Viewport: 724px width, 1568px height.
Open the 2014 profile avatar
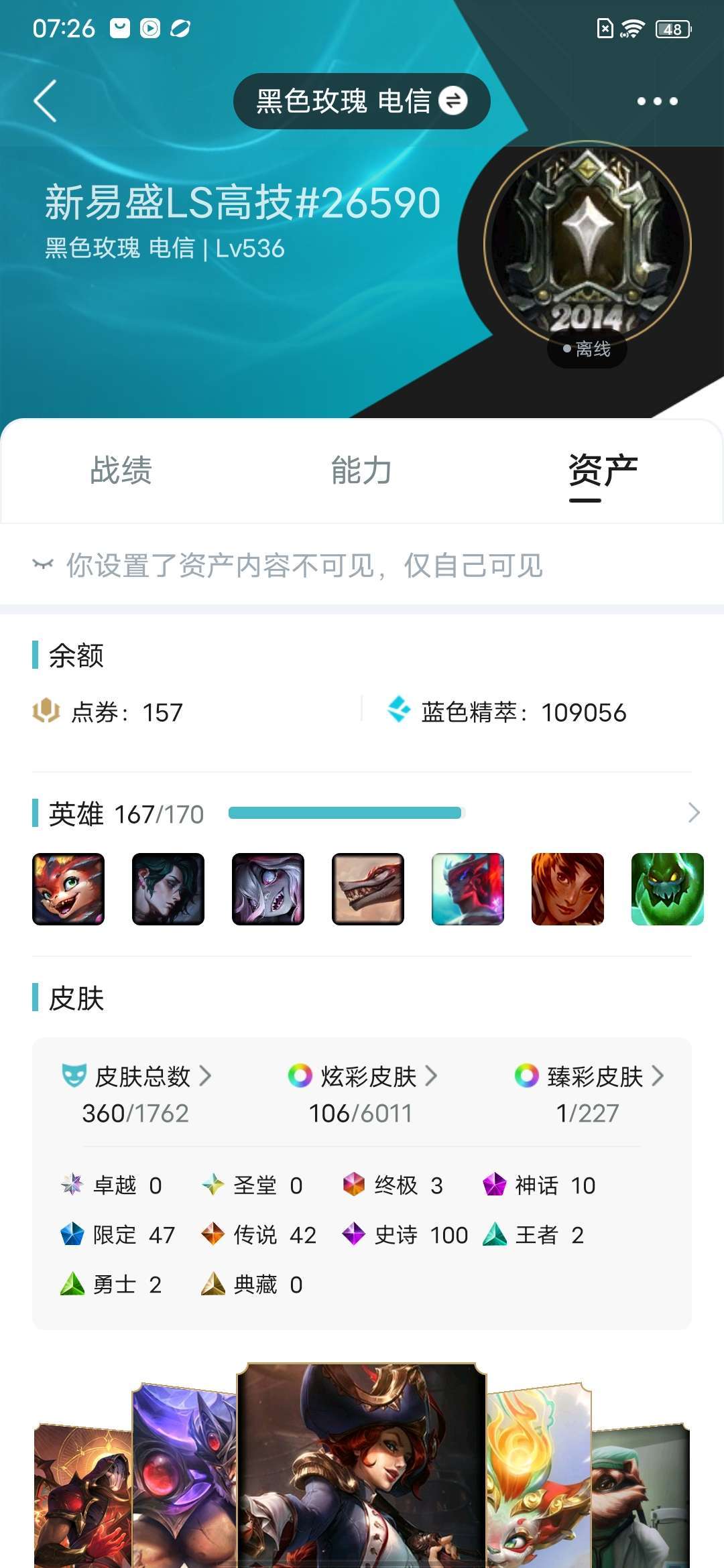point(587,243)
